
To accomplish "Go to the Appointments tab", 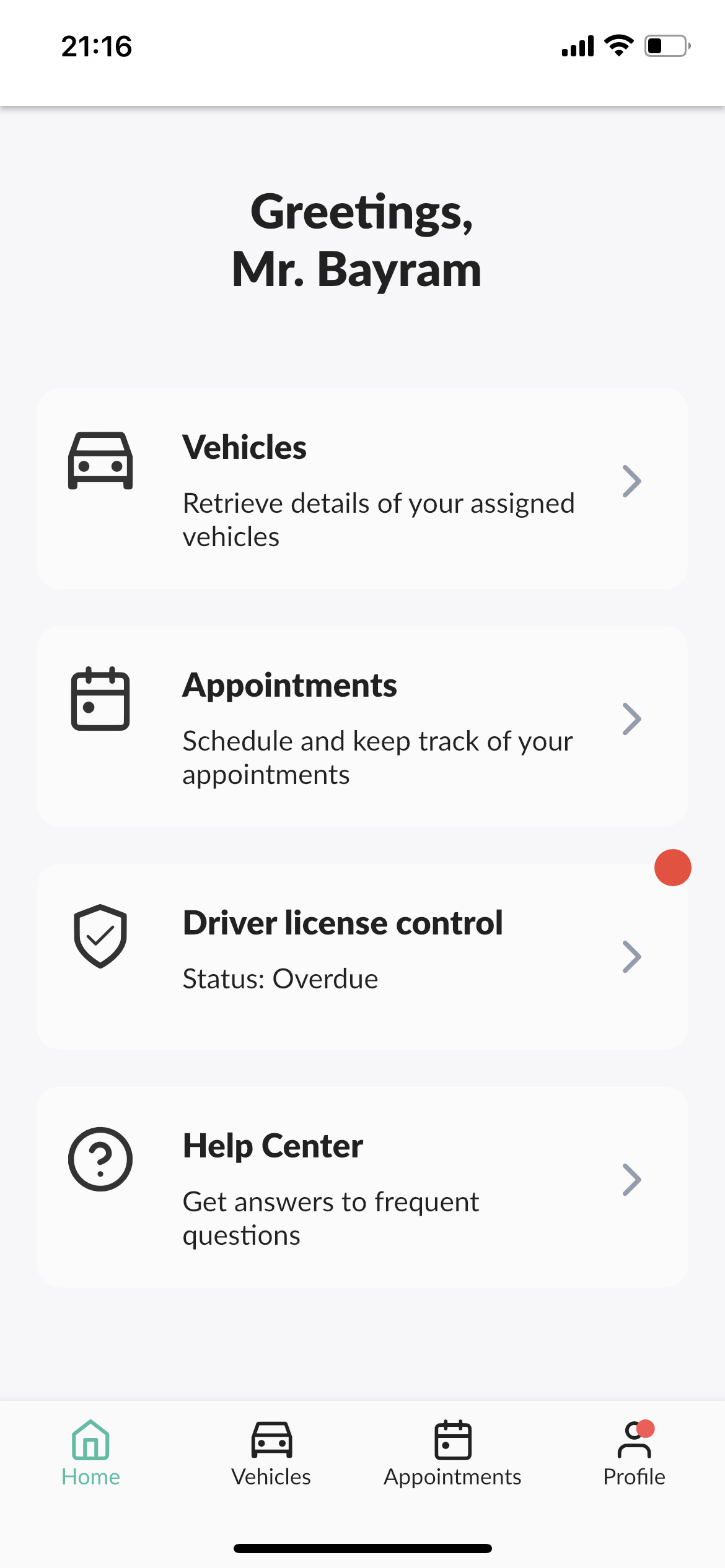I will (452, 1453).
